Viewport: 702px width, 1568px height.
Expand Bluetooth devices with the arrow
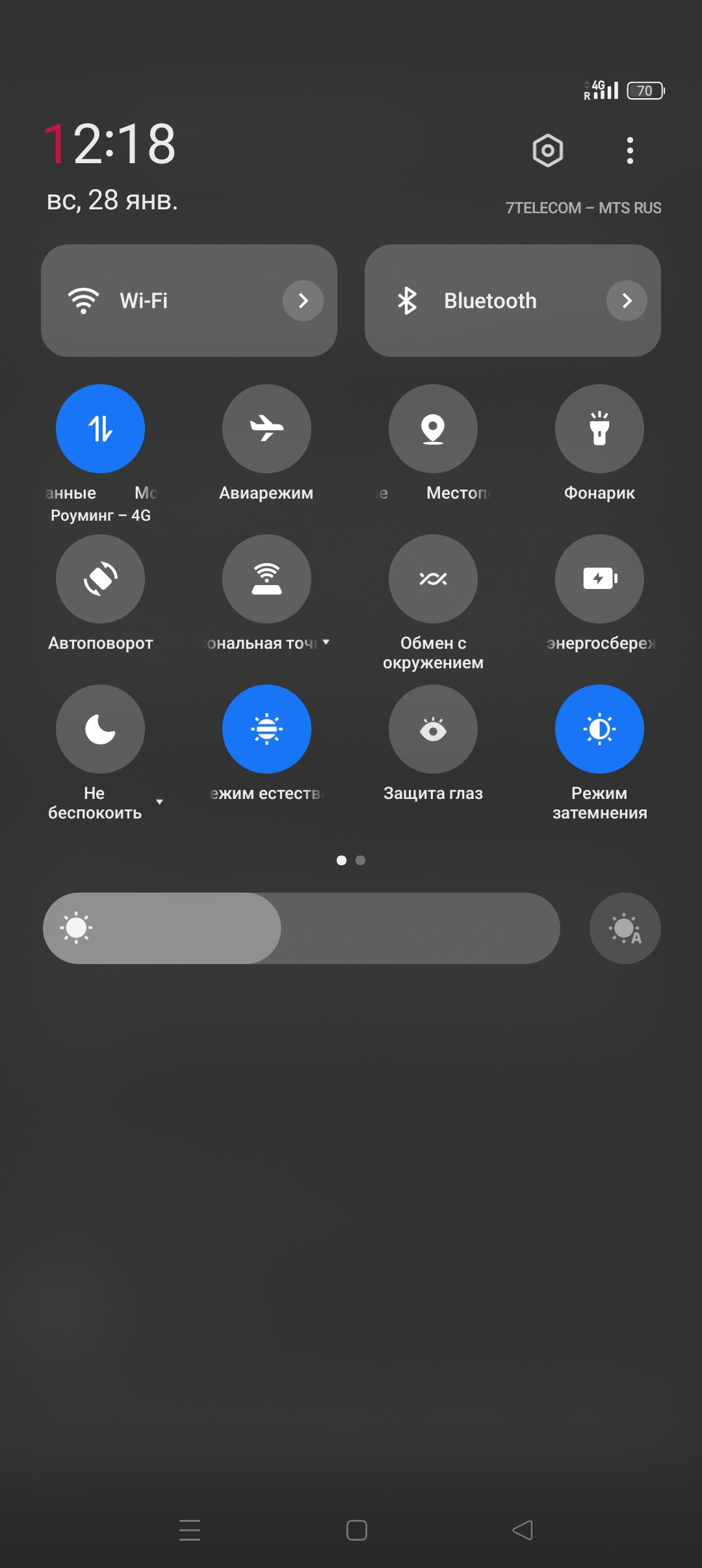pos(627,300)
